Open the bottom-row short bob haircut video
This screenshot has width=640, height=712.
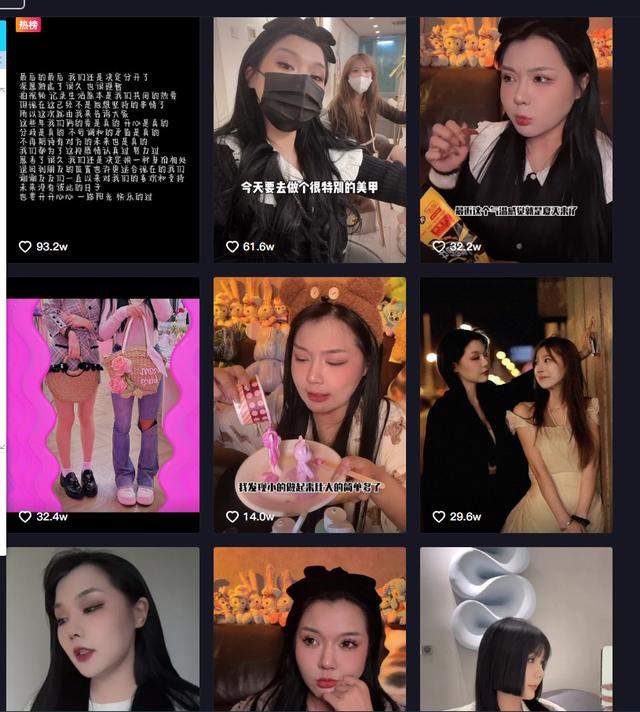[516, 630]
